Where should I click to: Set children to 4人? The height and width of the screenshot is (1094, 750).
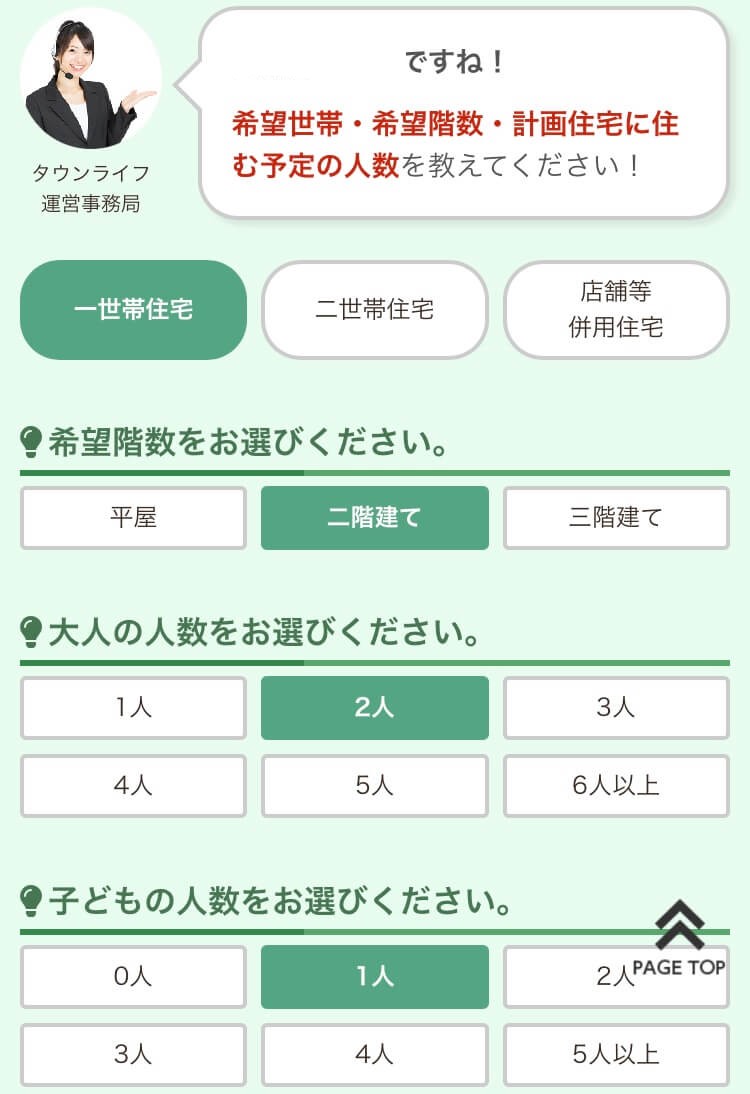click(375, 1054)
